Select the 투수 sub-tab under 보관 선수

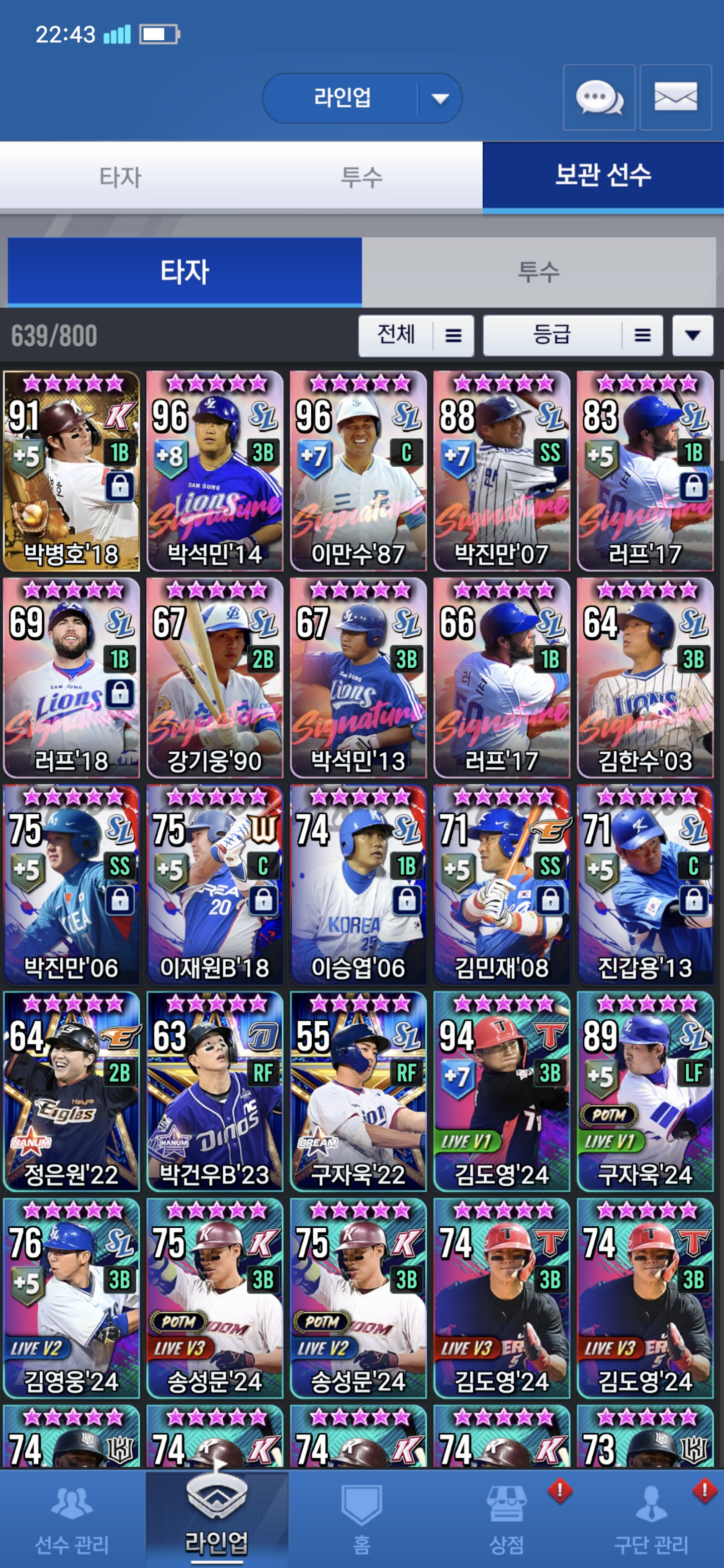click(538, 271)
